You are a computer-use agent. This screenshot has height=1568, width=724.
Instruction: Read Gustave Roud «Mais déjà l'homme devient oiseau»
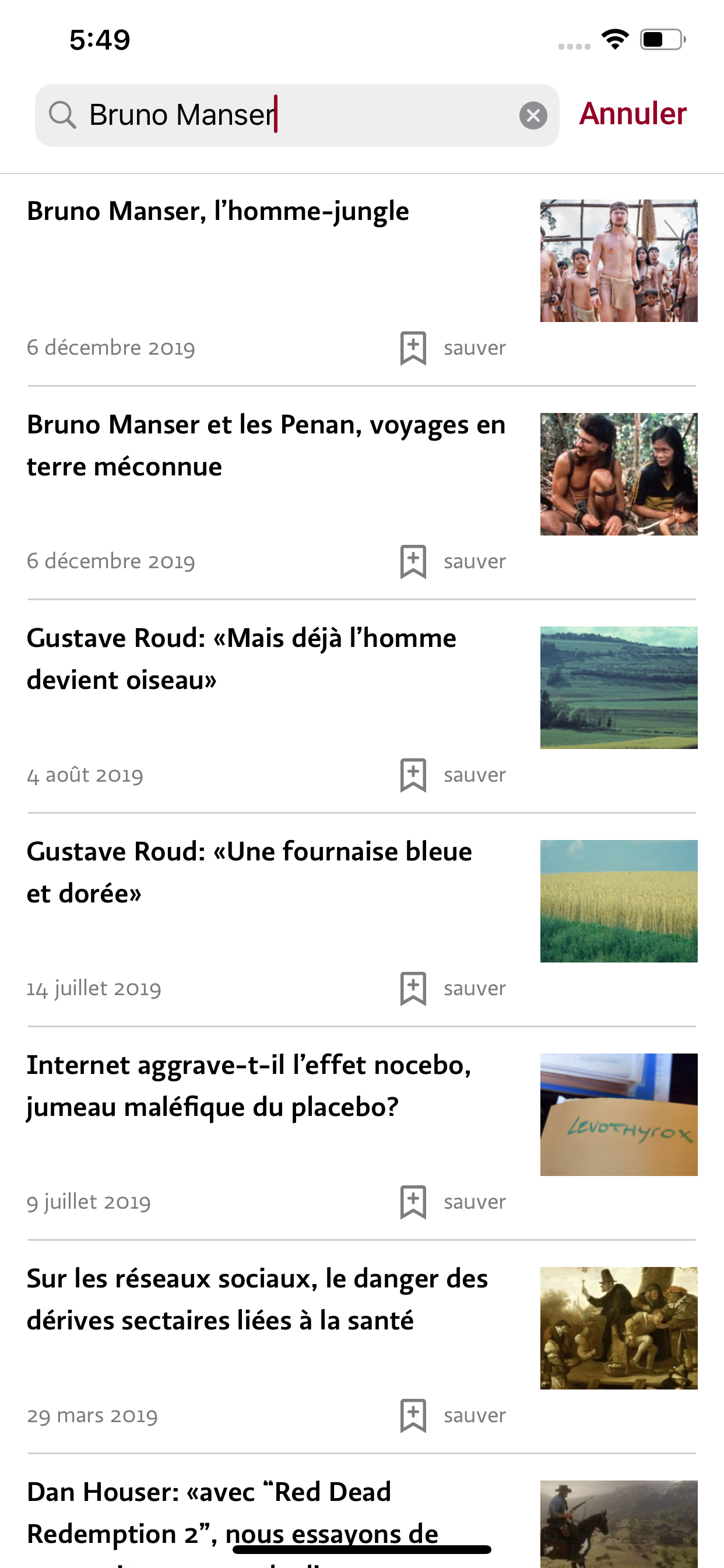point(241,659)
